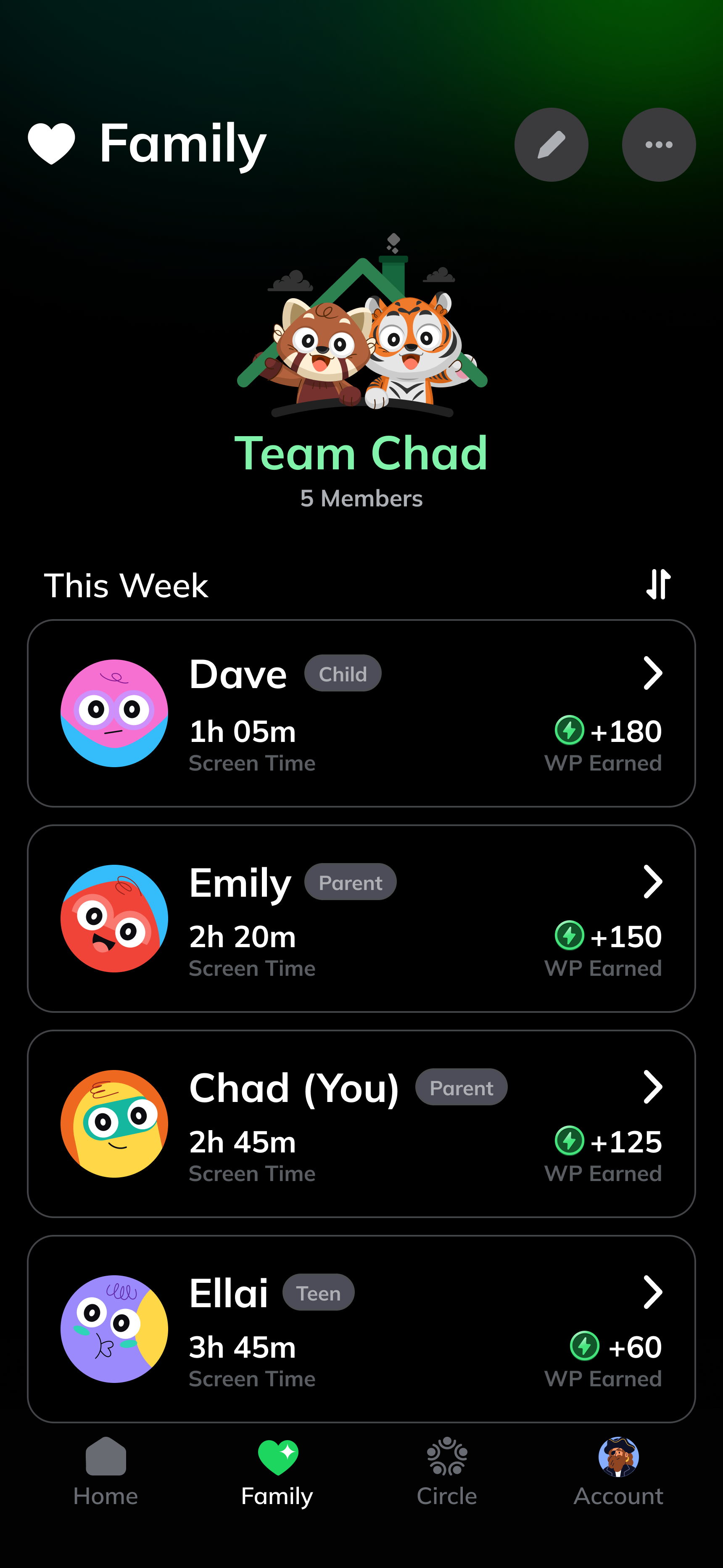The image size is (723, 1568).
Task: Open Ellai's member card
Action: click(361, 1329)
